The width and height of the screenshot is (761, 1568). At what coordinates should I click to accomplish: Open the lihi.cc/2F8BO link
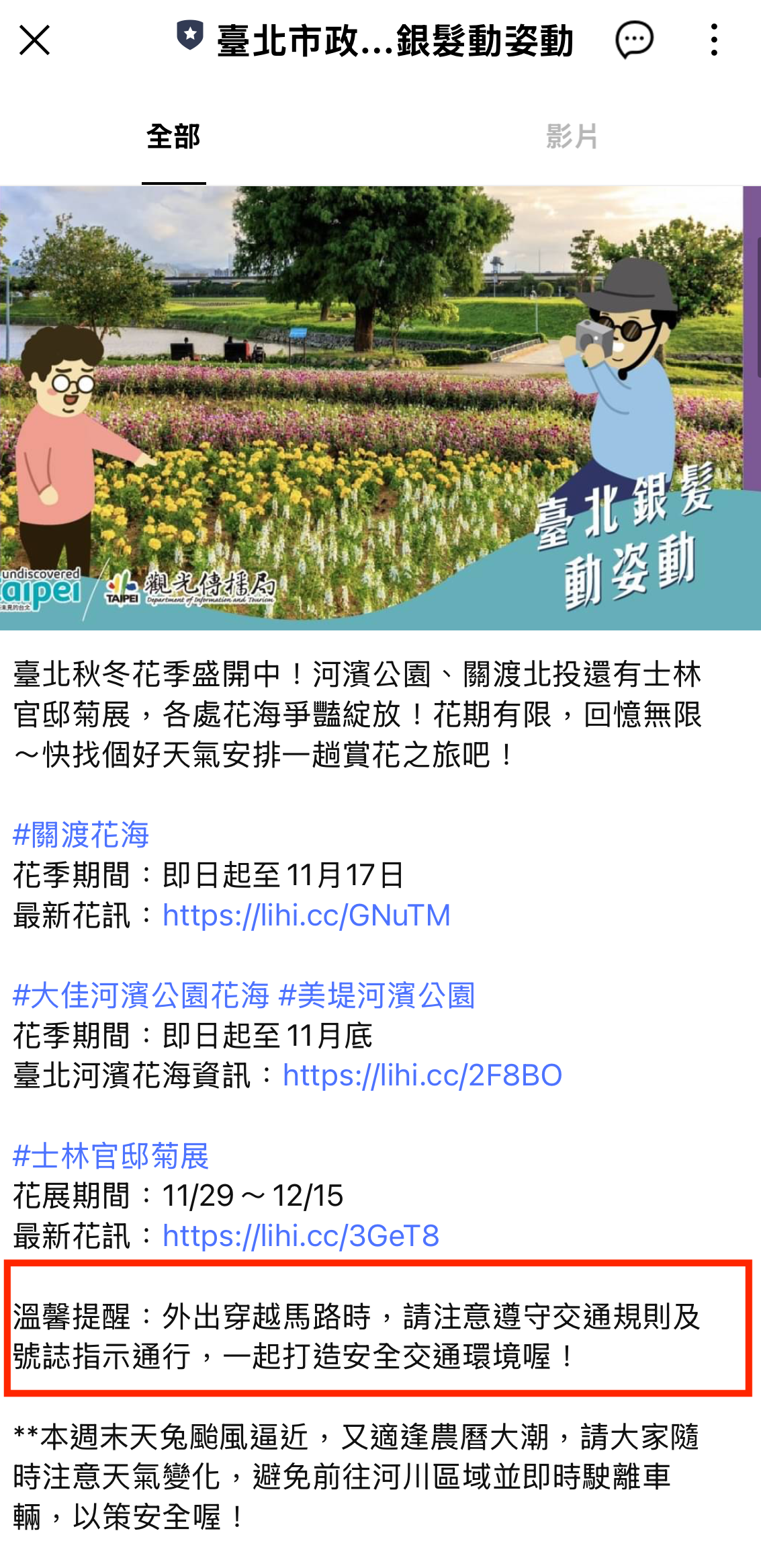pyautogui.click(x=422, y=1075)
